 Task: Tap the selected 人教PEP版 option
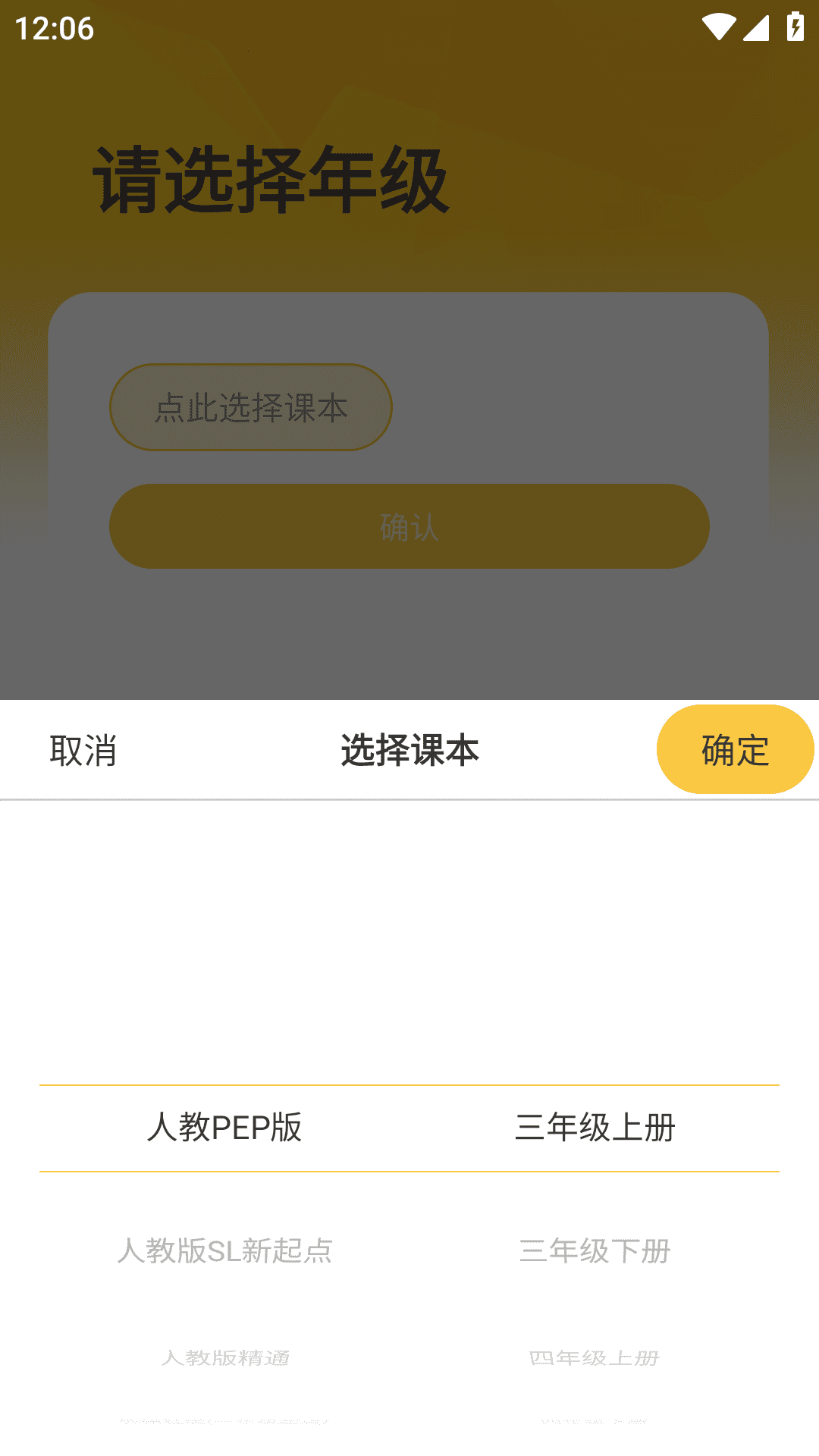[224, 1128]
